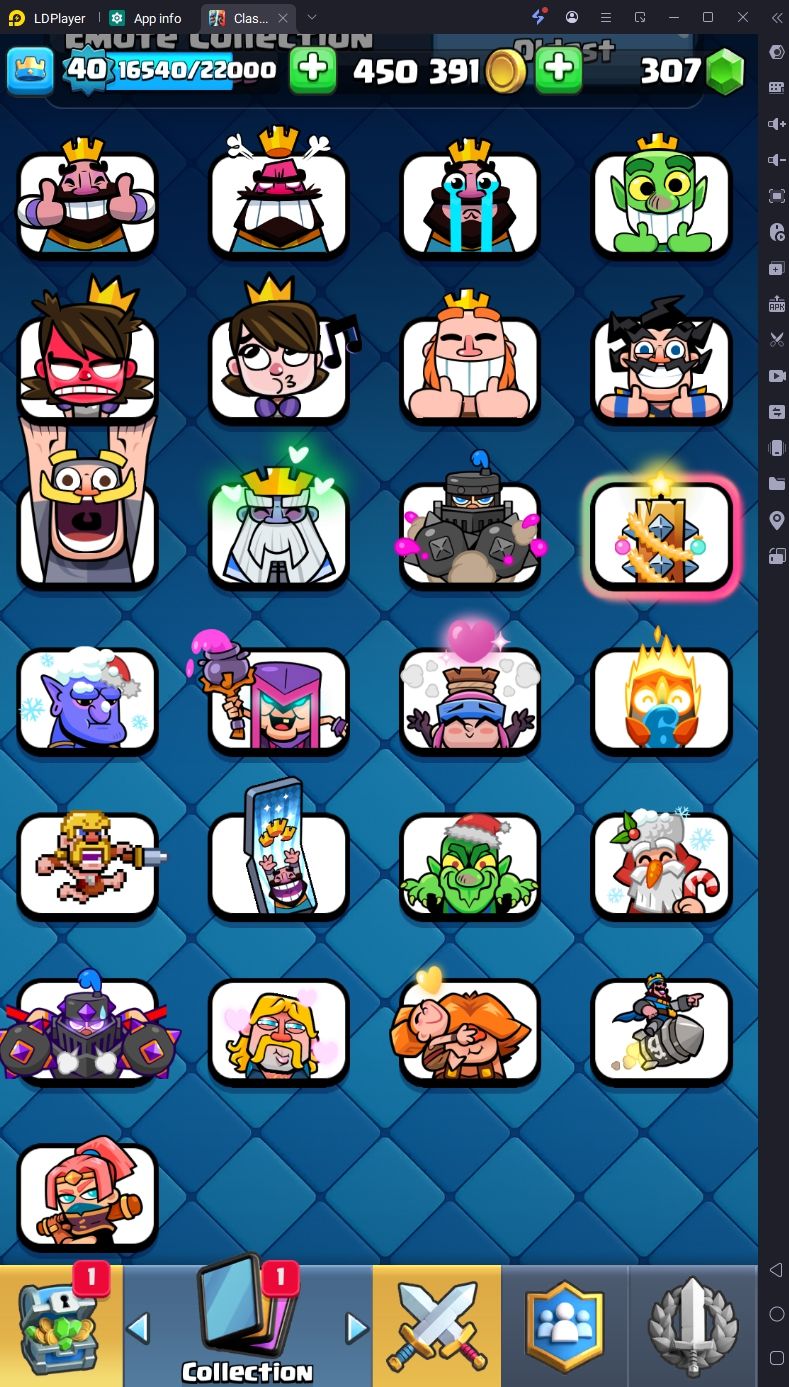Select the King riding a rocket emote
This screenshot has height=1387, width=789.
pyautogui.click(x=662, y=1030)
